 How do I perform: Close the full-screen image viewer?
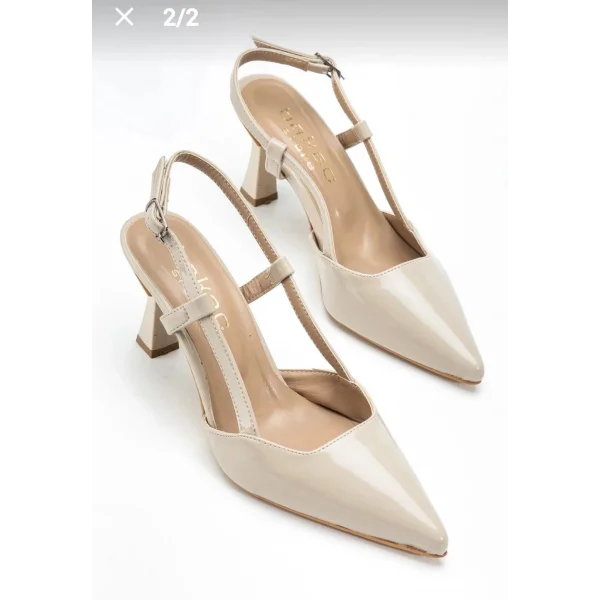tap(124, 17)
